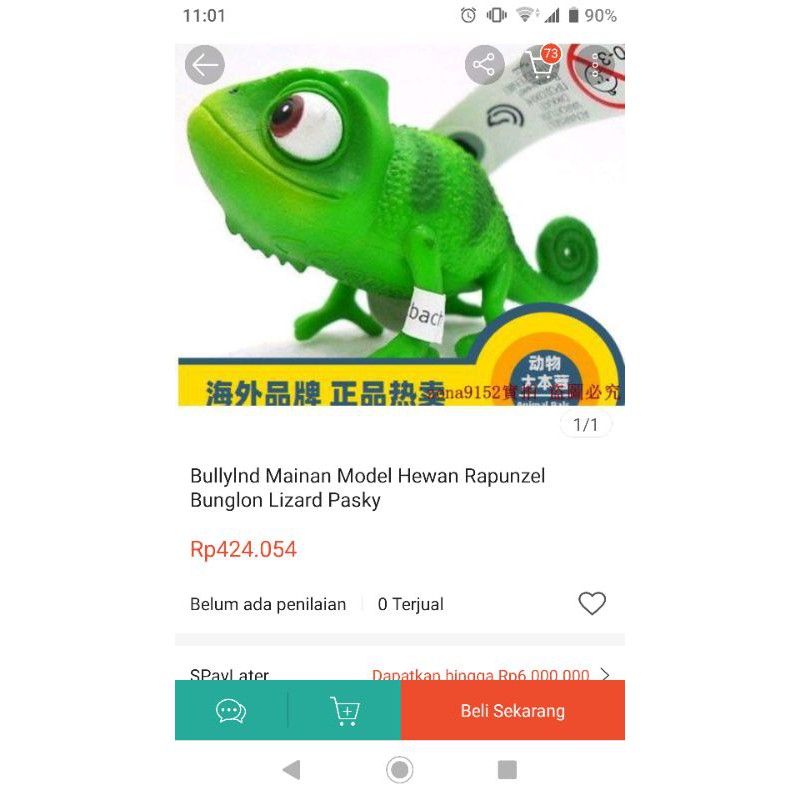This screenshot has height=800, width=800.
Task: Open the shopping cart with 73 items
Action: (x=541, y=66)
